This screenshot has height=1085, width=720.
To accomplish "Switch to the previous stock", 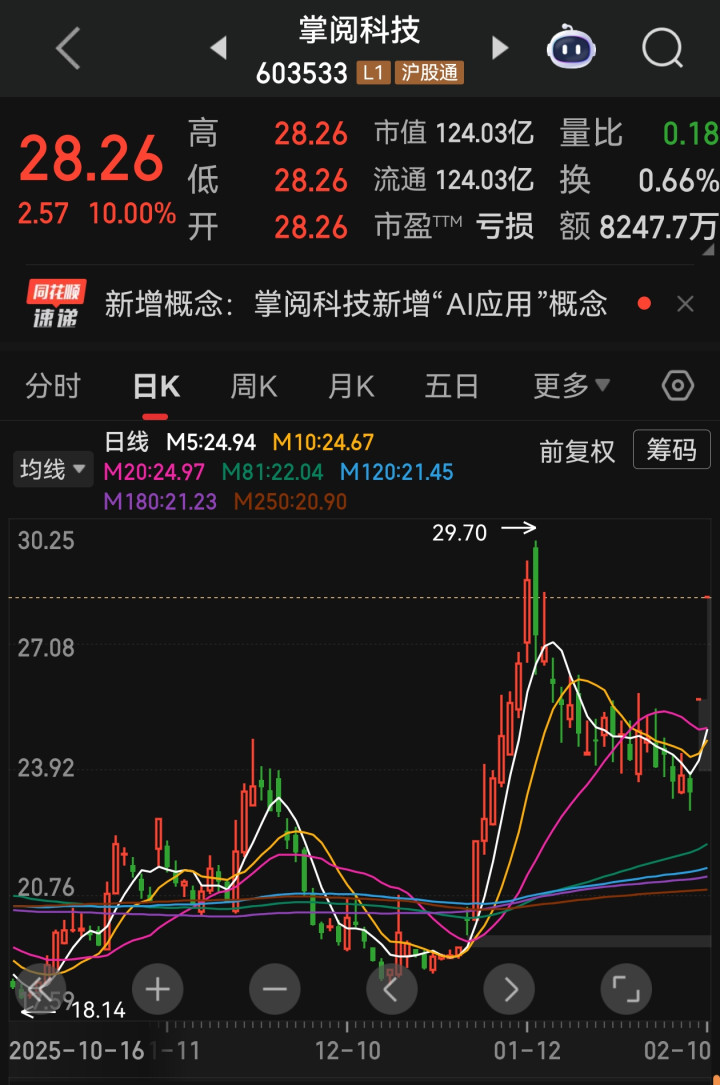I will pyautogui.click(x=218, y=48).
